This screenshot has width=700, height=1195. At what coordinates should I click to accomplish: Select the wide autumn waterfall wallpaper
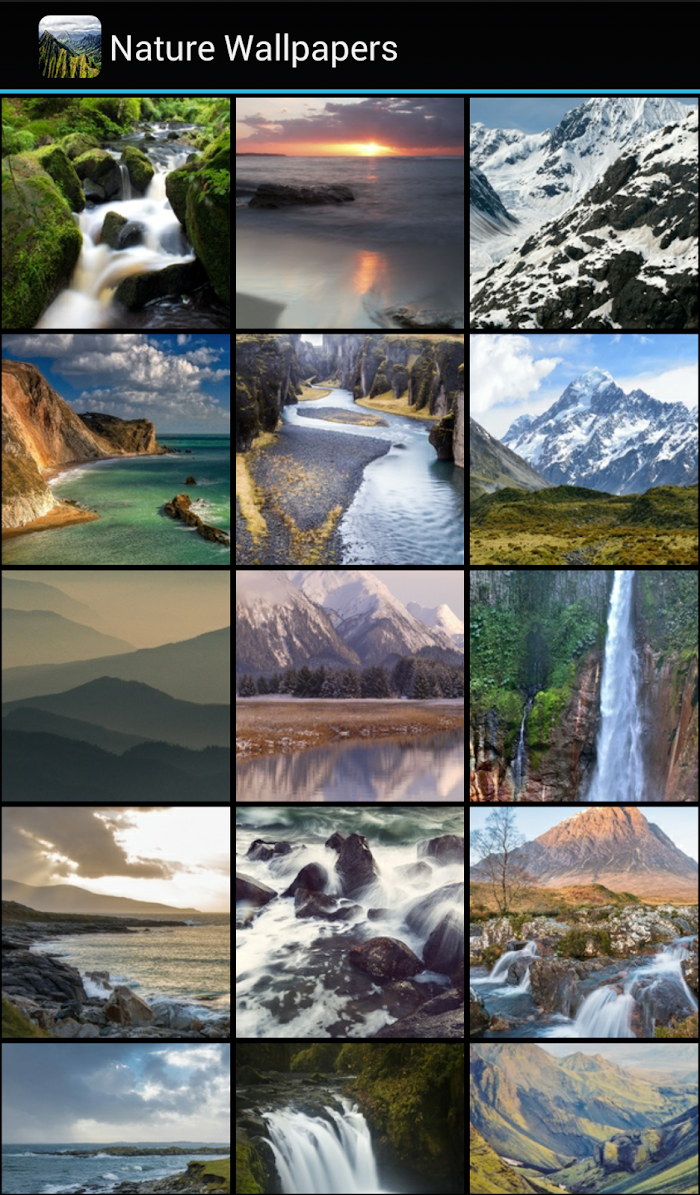pos(350,1119)
